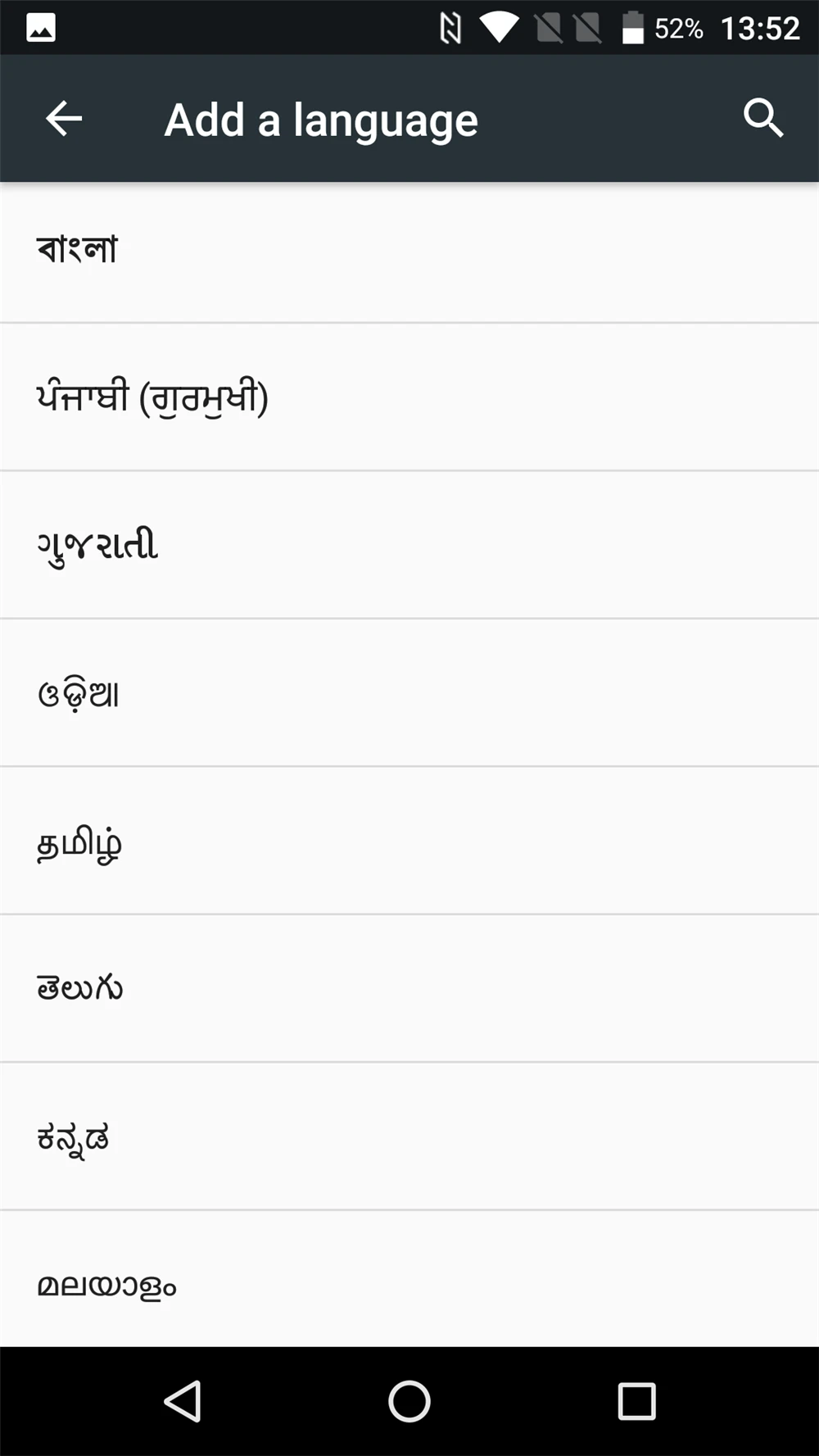The width and height of the screenshot is (819, 1456).
Task: Select the বাংলা (Bengali) language
Action: click(409, 250)
